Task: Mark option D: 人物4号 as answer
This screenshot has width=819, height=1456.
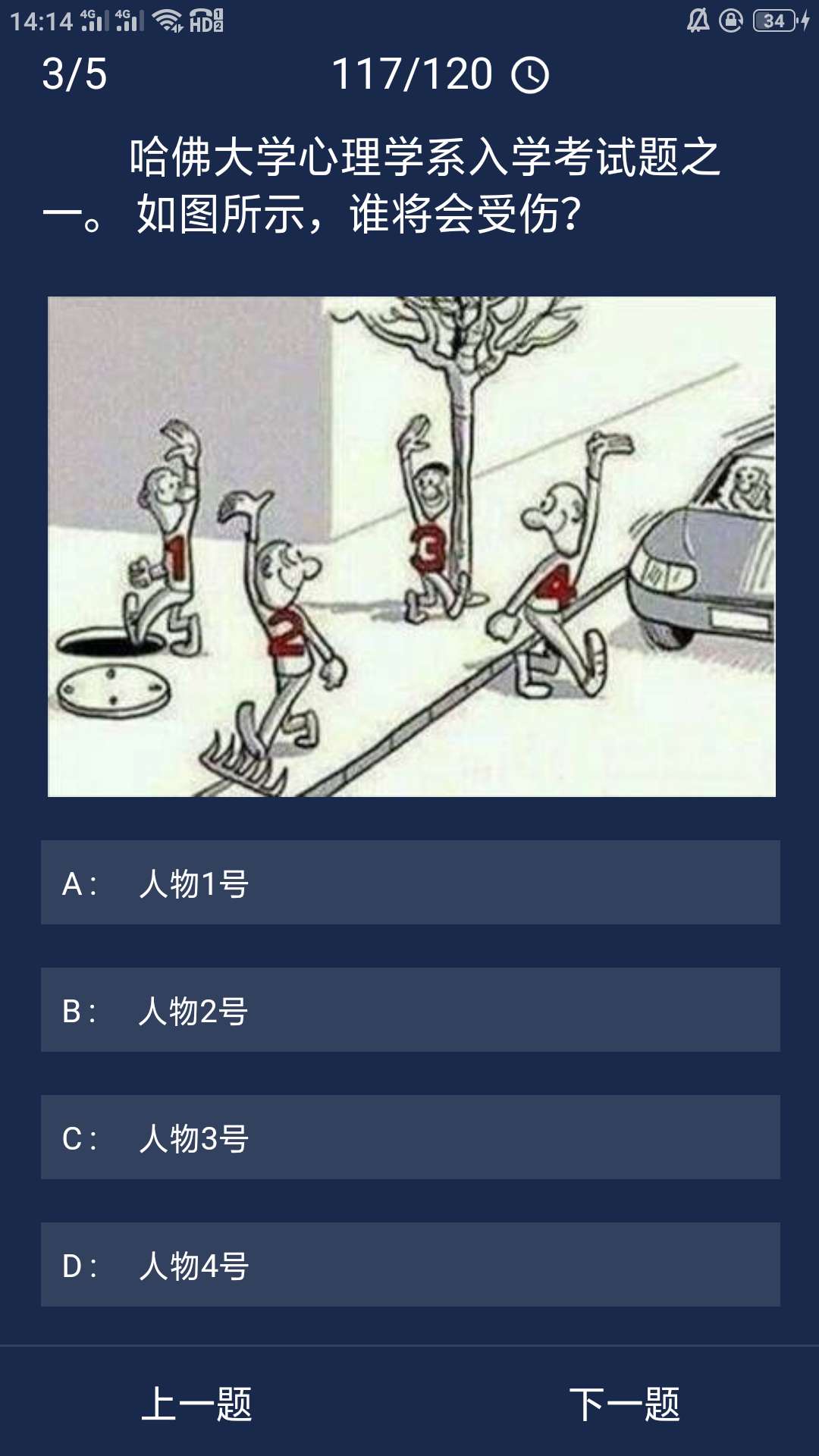Action: 409,1264
